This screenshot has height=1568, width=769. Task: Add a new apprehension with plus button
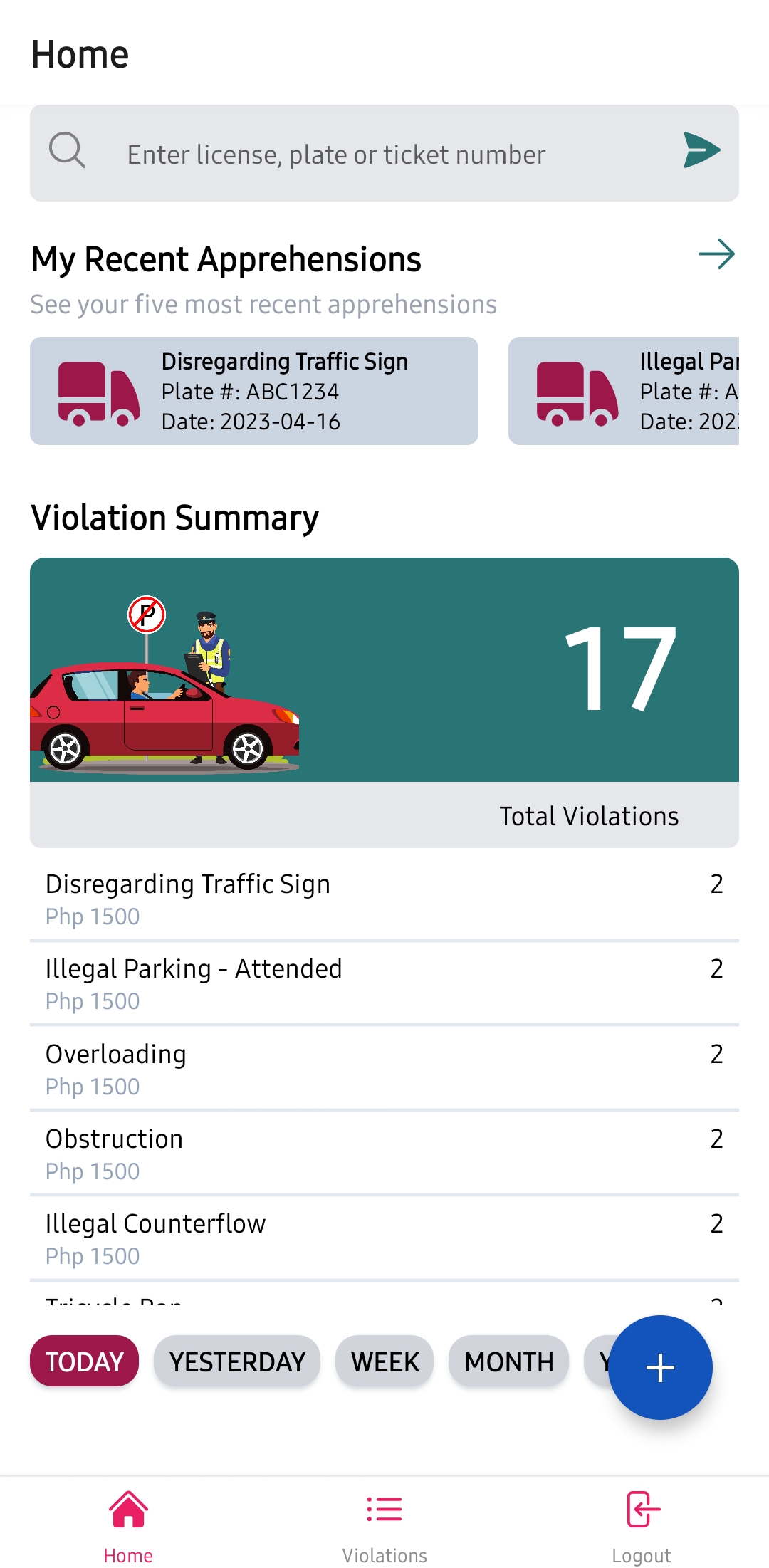click(x=660, y=1367)
